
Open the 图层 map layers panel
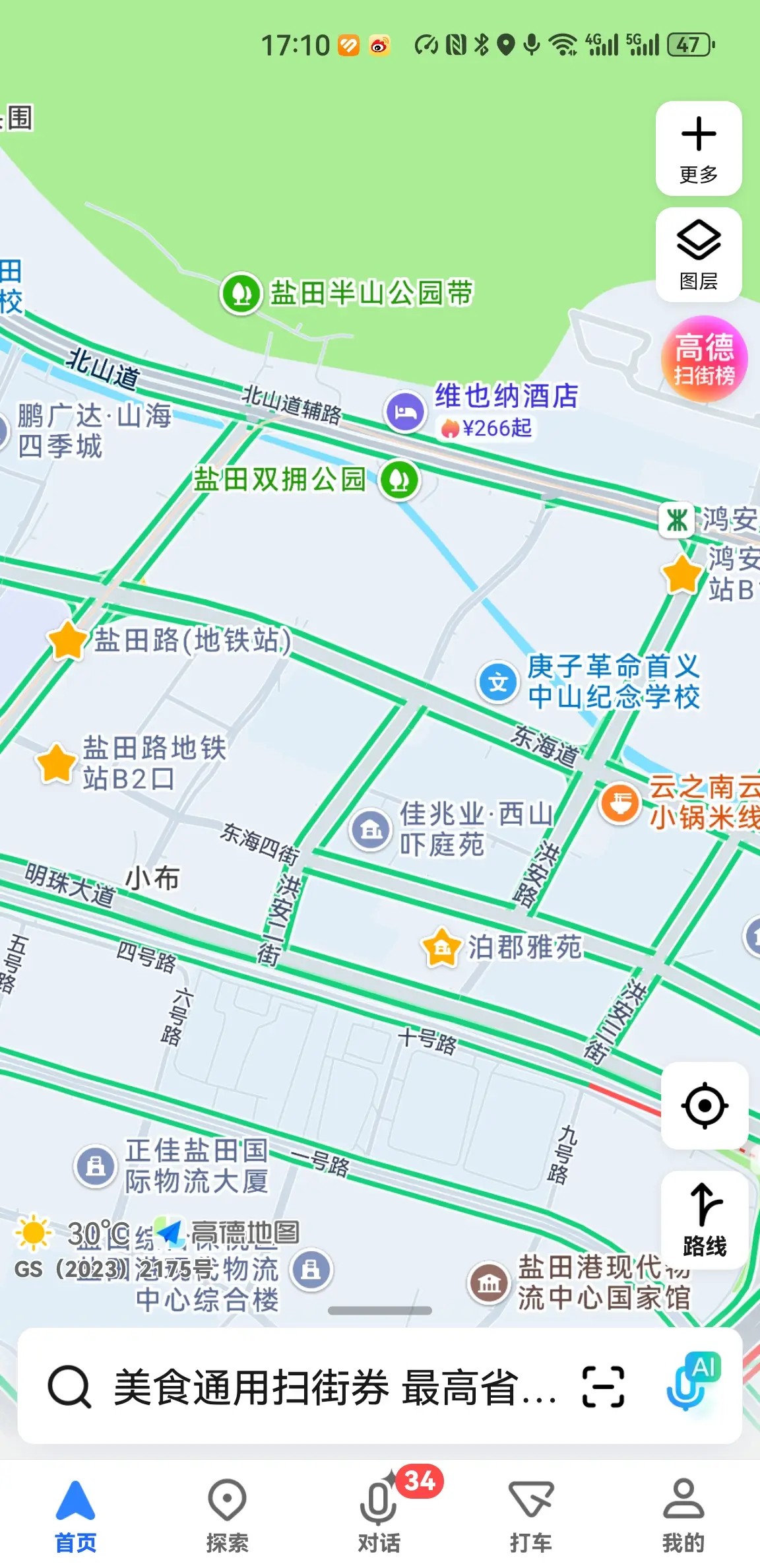698,255
